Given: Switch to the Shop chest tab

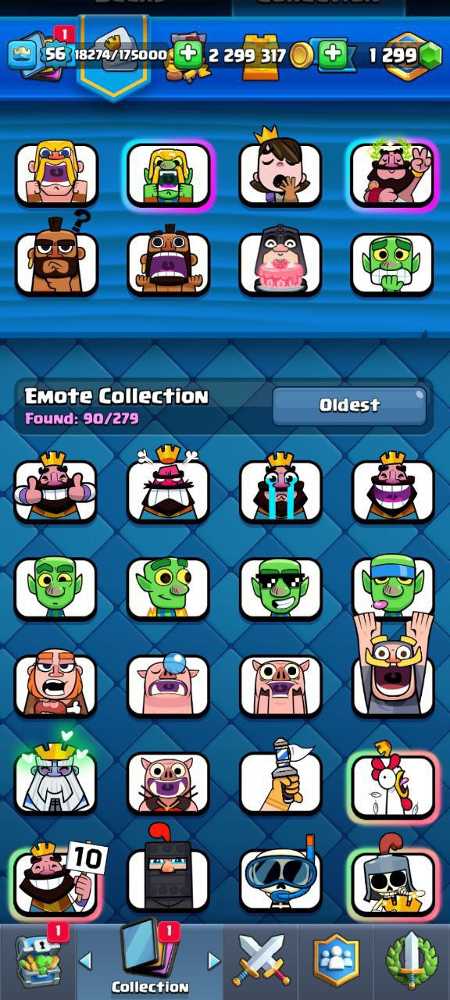Looking at the screenshot, I should coord(38,962).
